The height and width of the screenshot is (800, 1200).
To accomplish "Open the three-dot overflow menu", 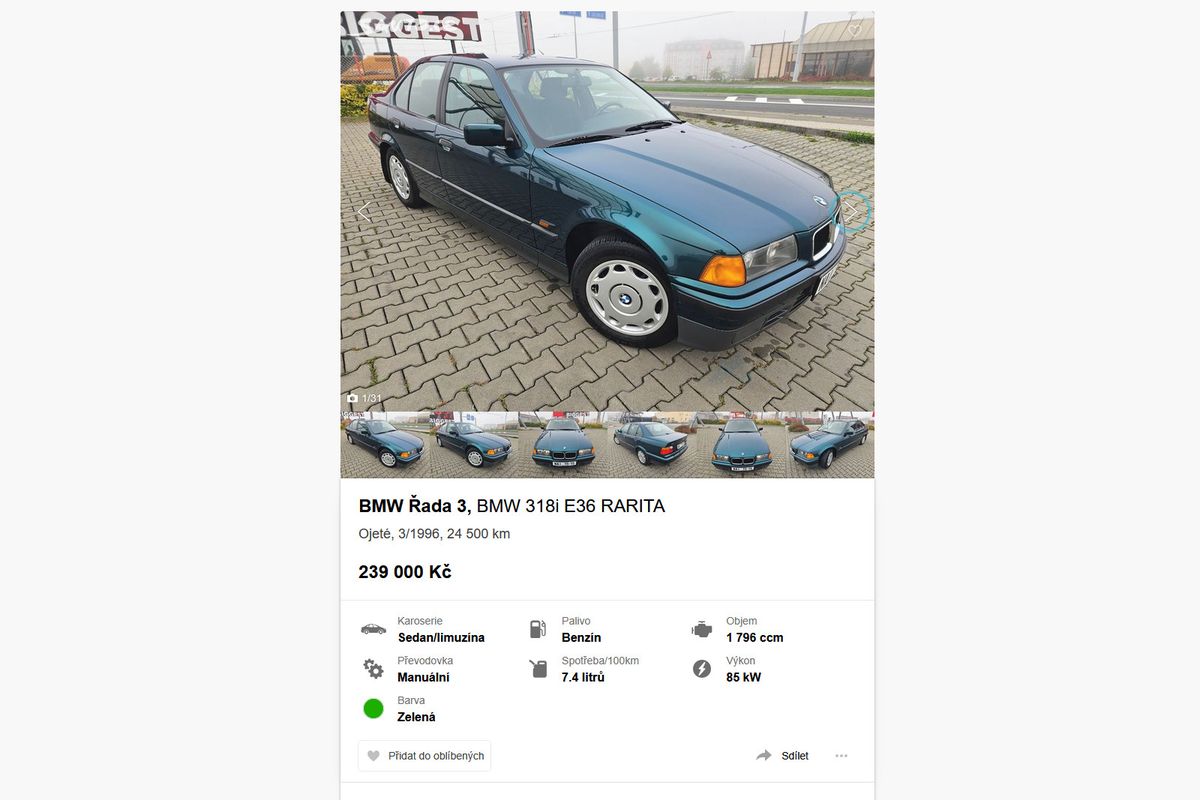I will coord(841,756).
